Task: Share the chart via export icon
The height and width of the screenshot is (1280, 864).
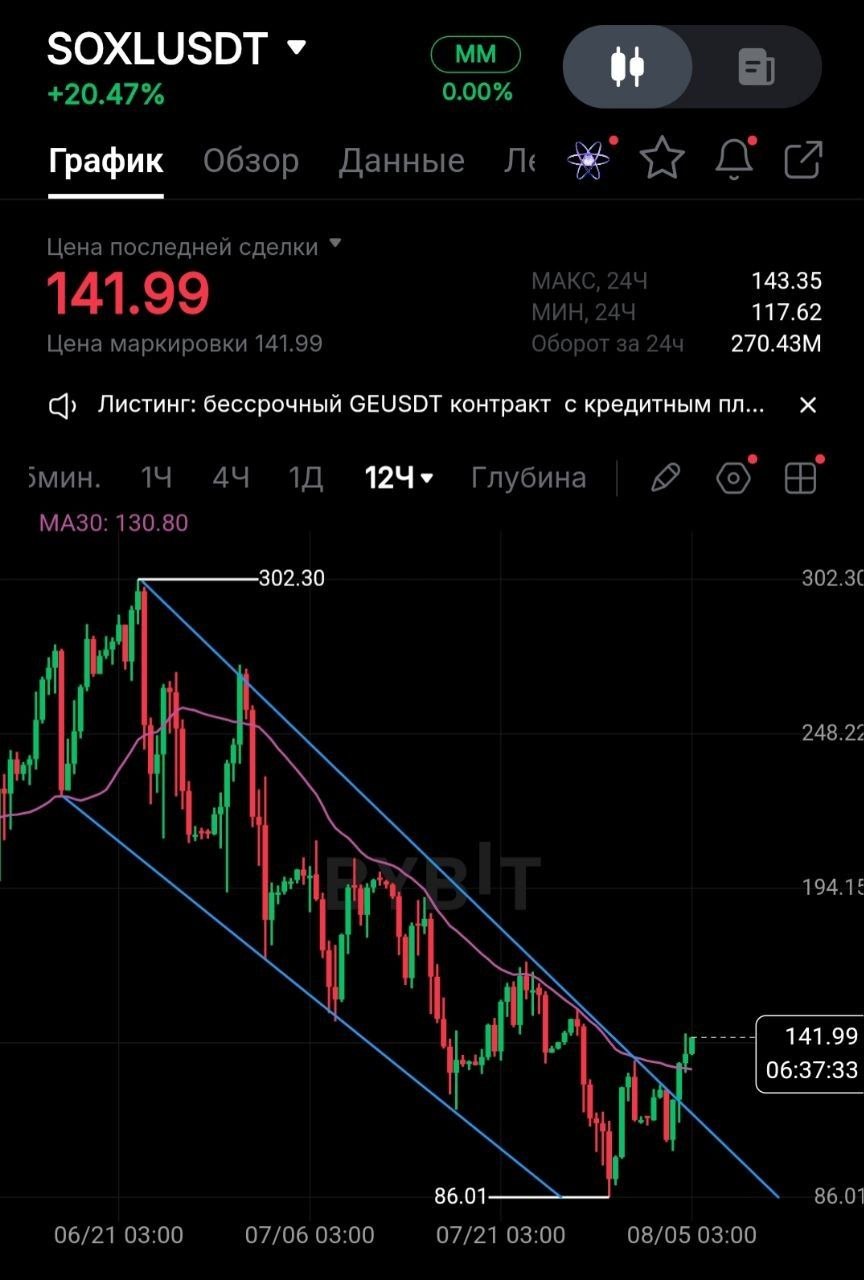Action: tap(803, 160)
